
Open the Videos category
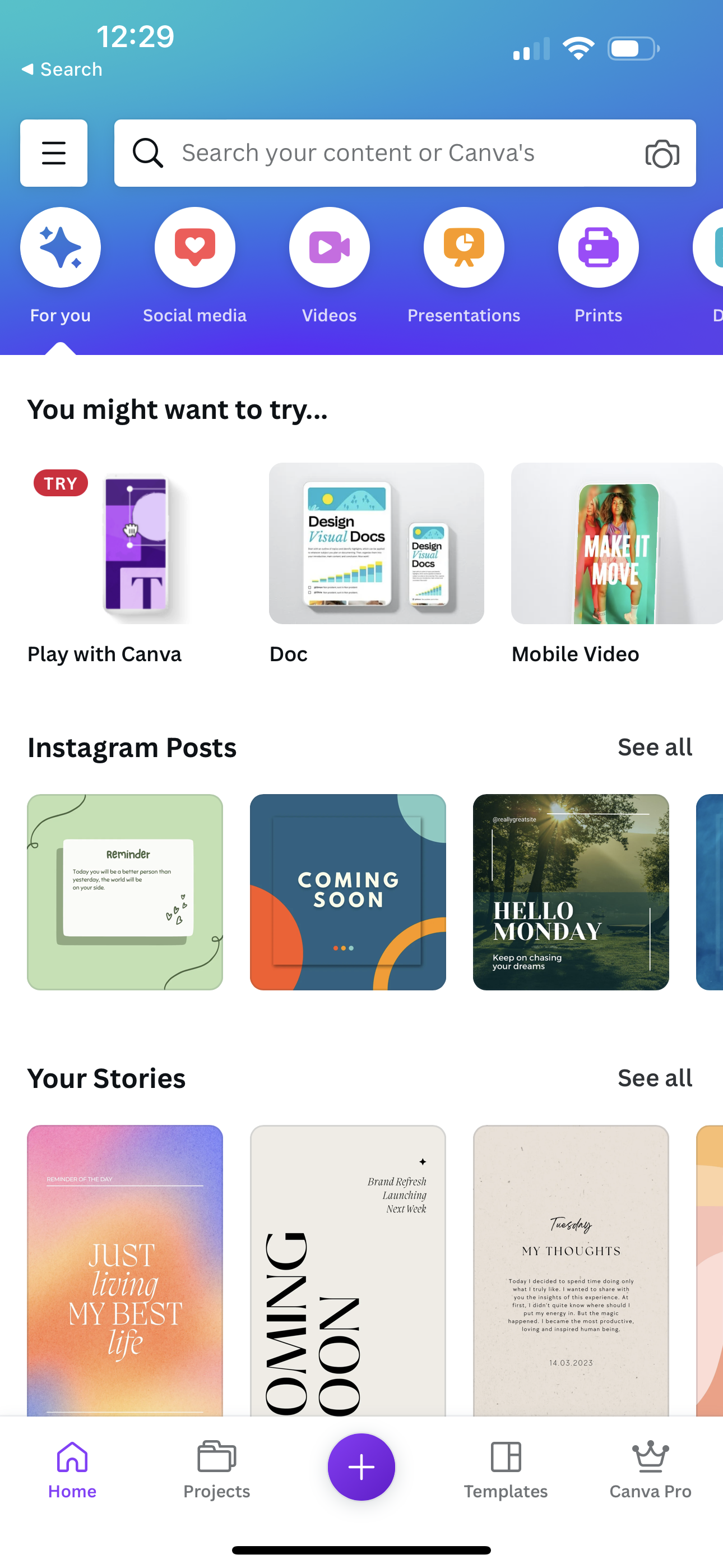click(x=328, y=247)
